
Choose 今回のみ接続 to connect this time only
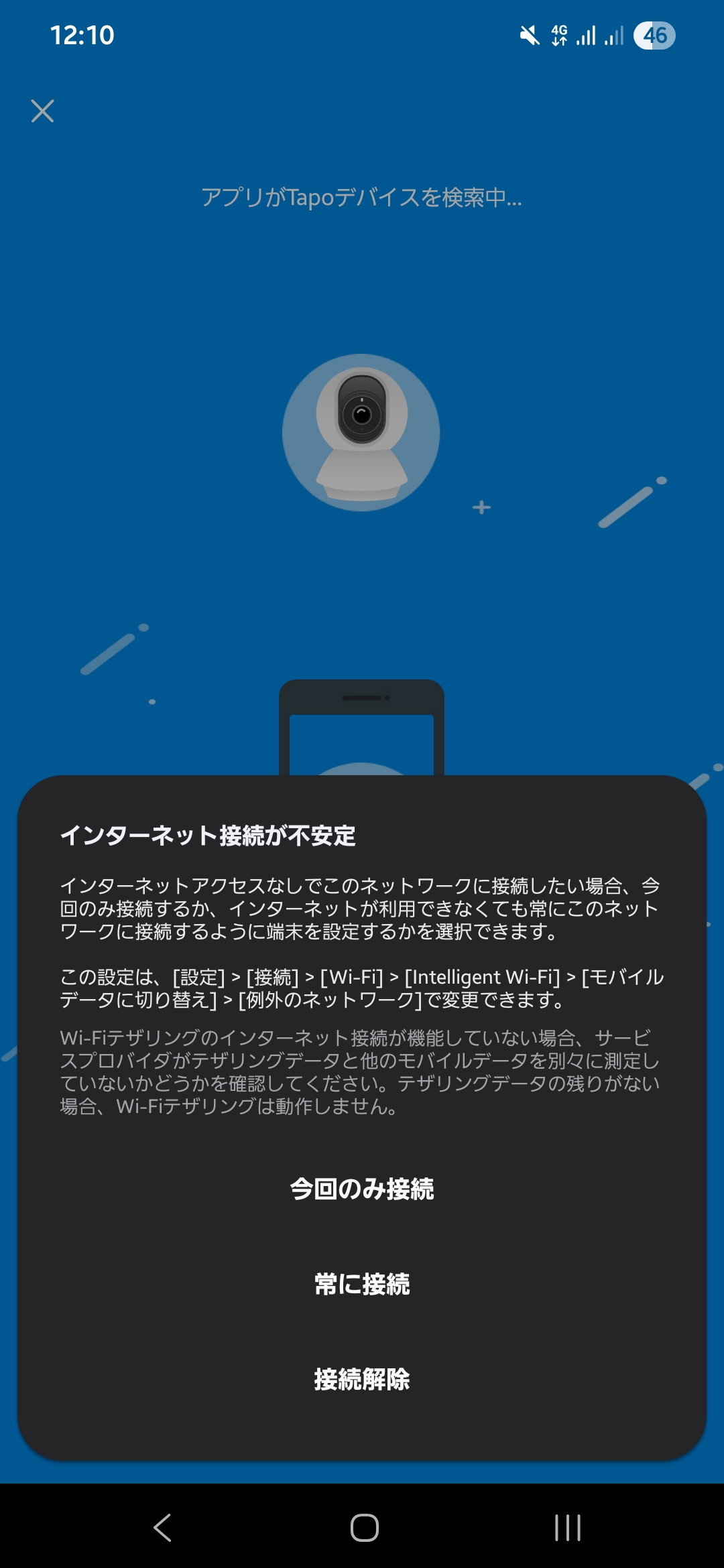tap(362, 1189)
